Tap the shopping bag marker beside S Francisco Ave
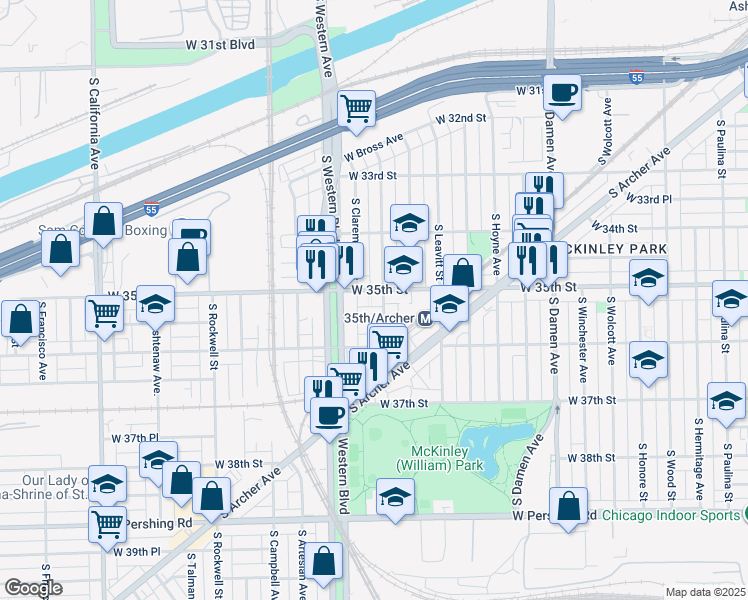The height and width of the screenshot is (600, 748). pos(21,320)
